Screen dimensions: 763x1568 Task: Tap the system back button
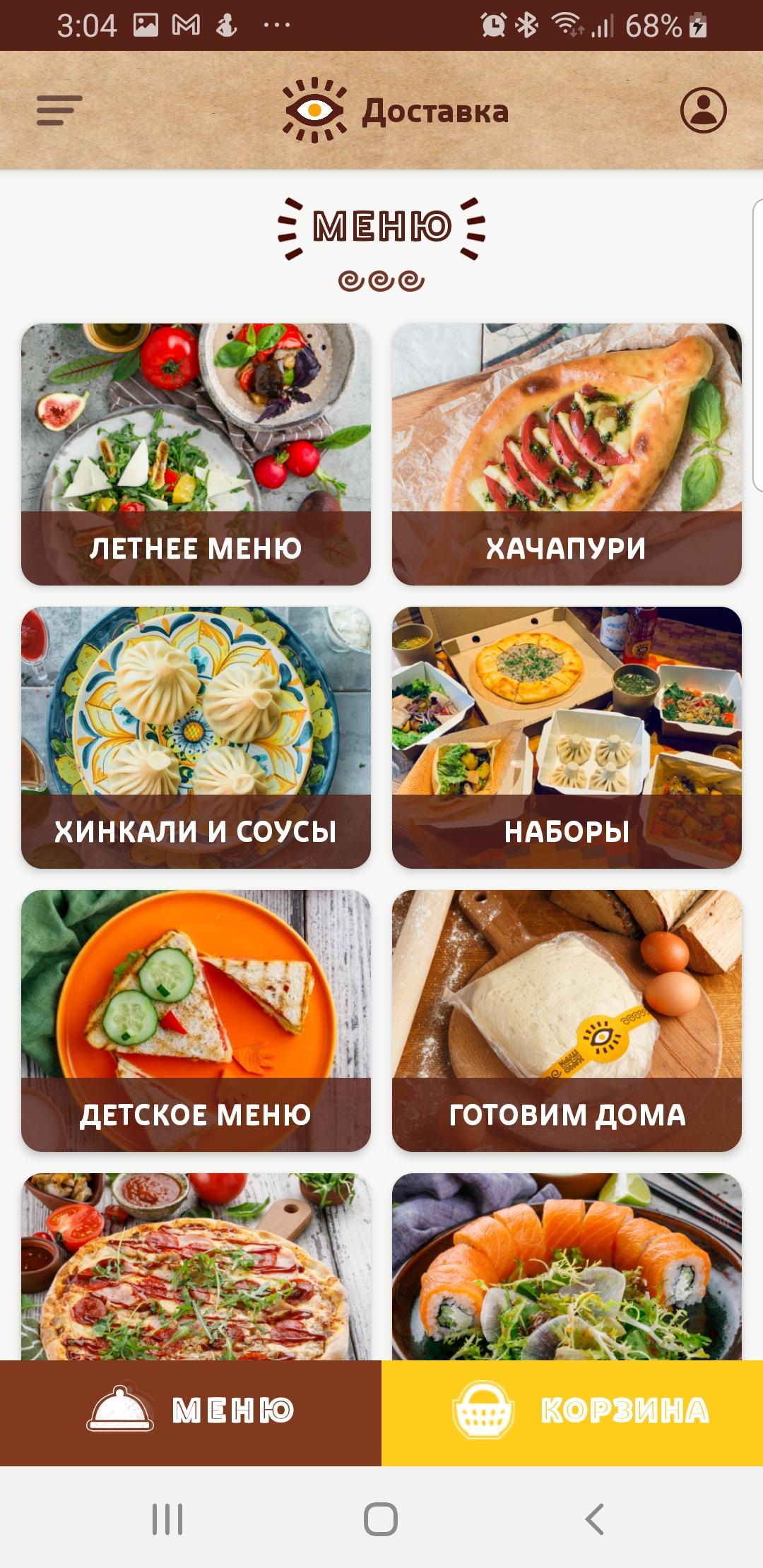pyautogui.click(x=595, y=1519)
